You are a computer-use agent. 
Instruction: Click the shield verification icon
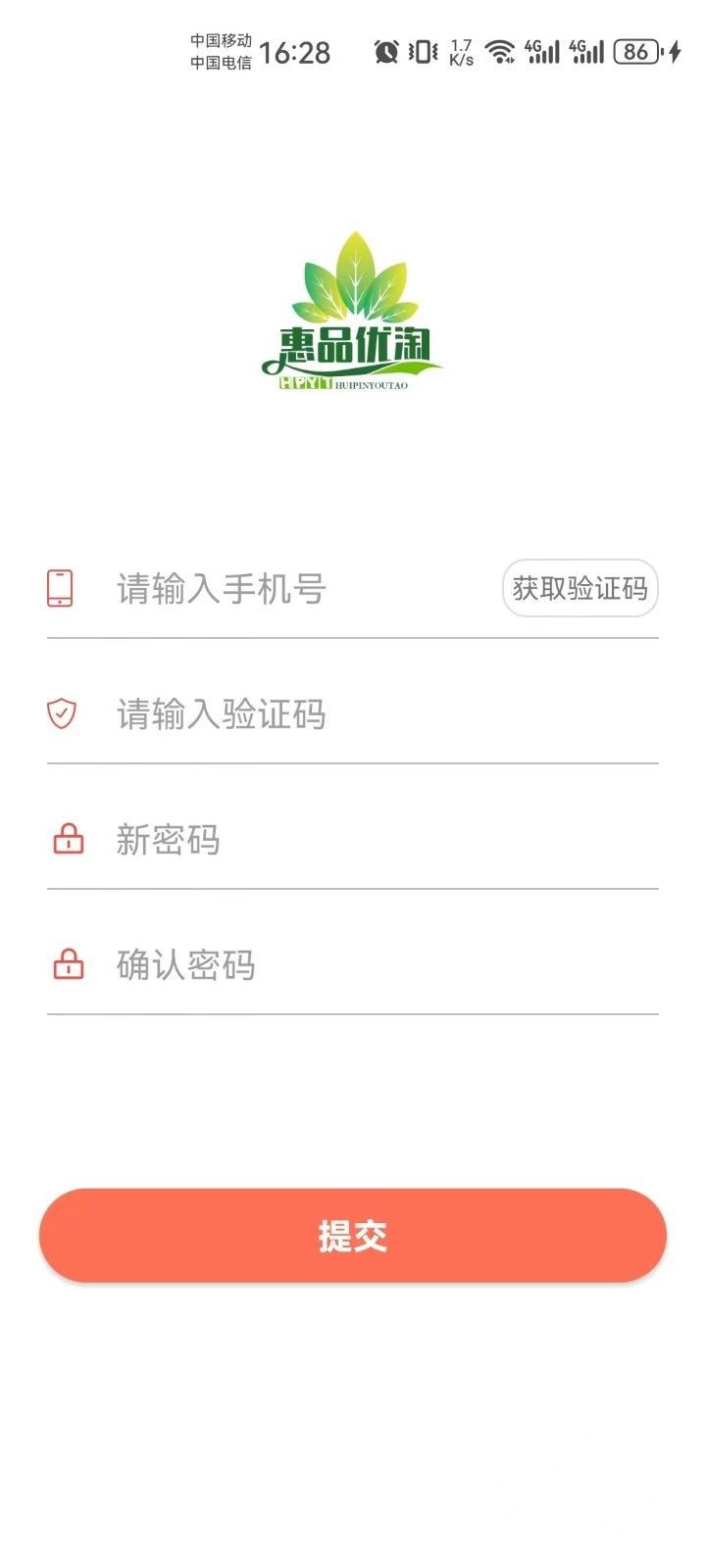(x=62, y=714)
